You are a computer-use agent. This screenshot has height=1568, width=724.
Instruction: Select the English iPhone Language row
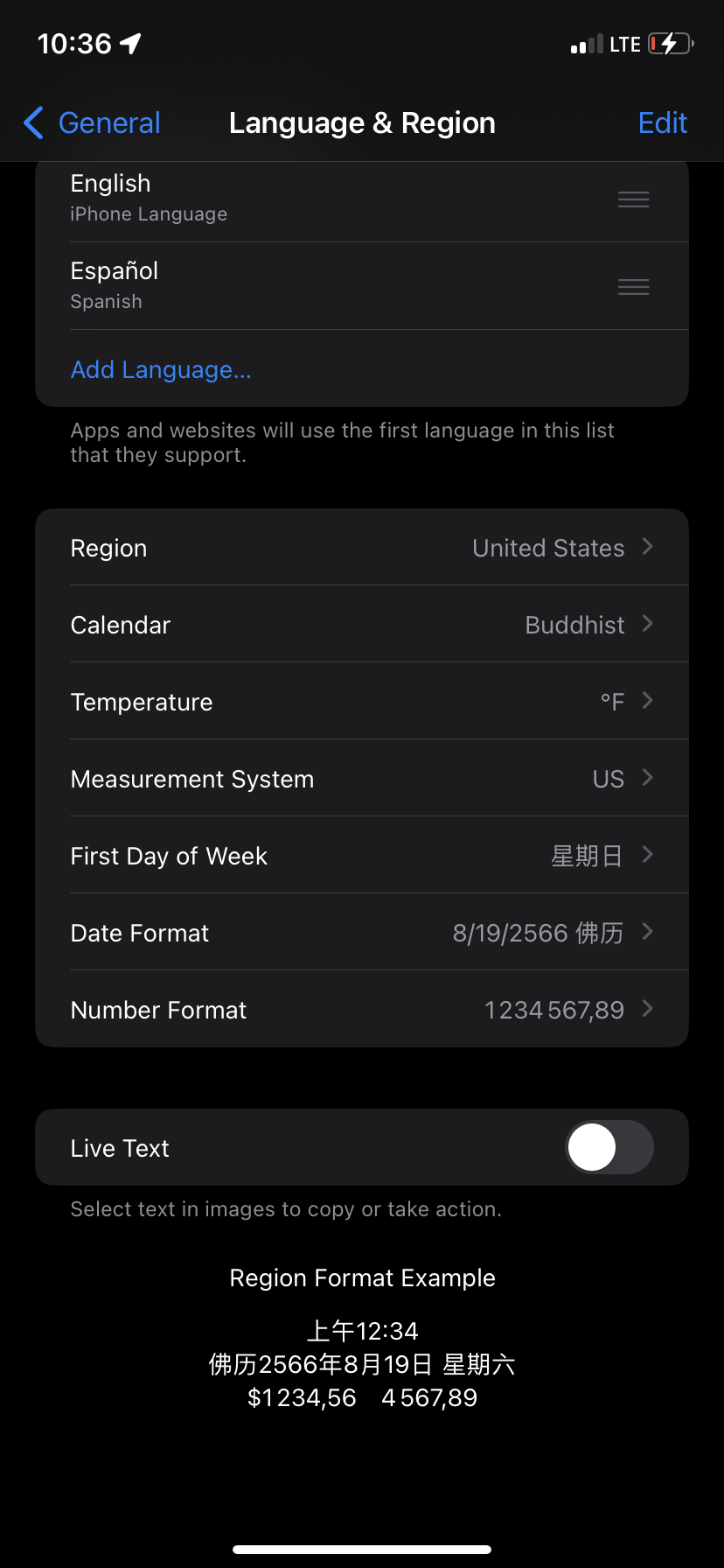[332, 199]
